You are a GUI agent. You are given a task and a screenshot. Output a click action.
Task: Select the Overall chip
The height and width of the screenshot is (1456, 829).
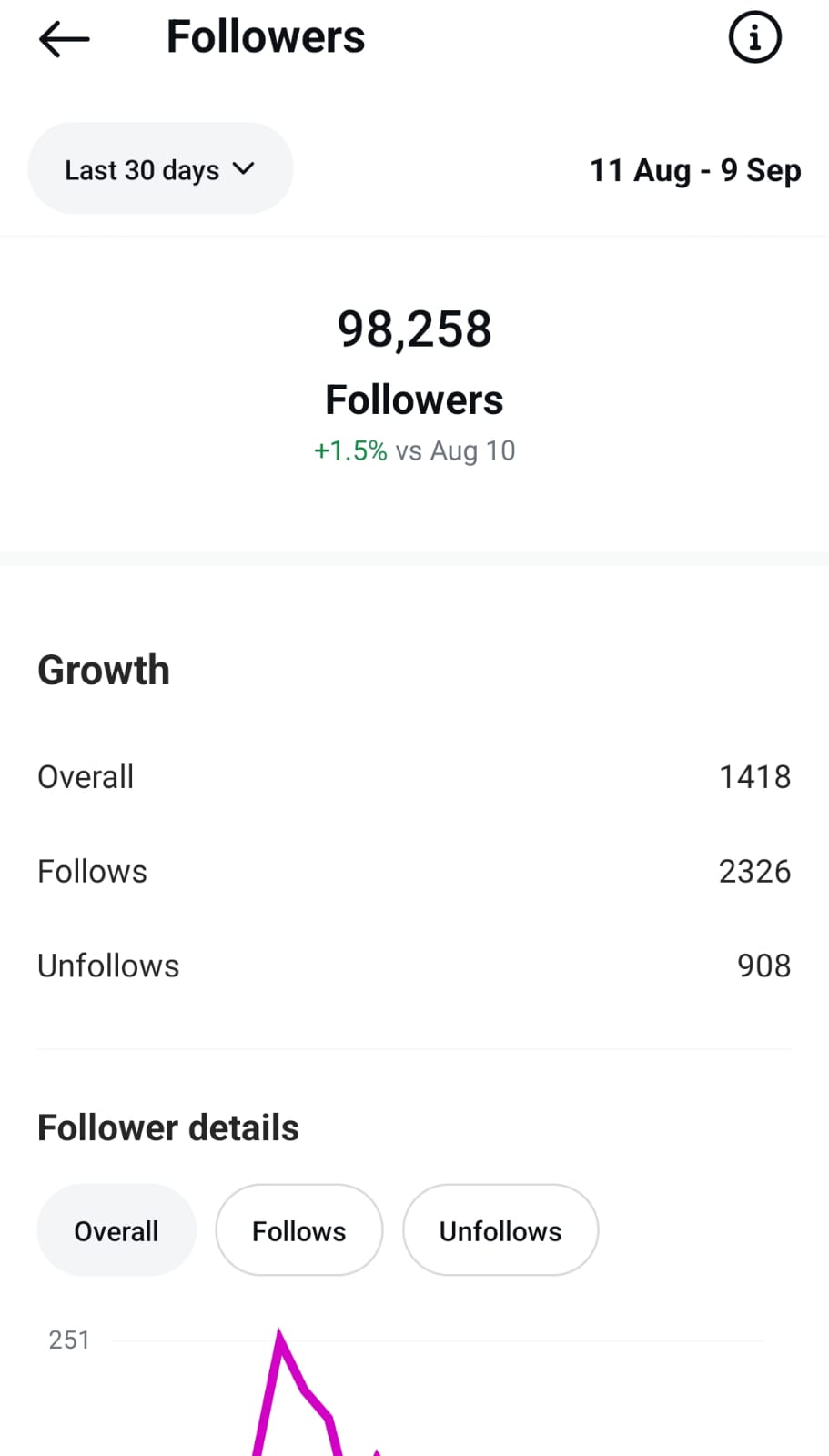point(116,1230)
